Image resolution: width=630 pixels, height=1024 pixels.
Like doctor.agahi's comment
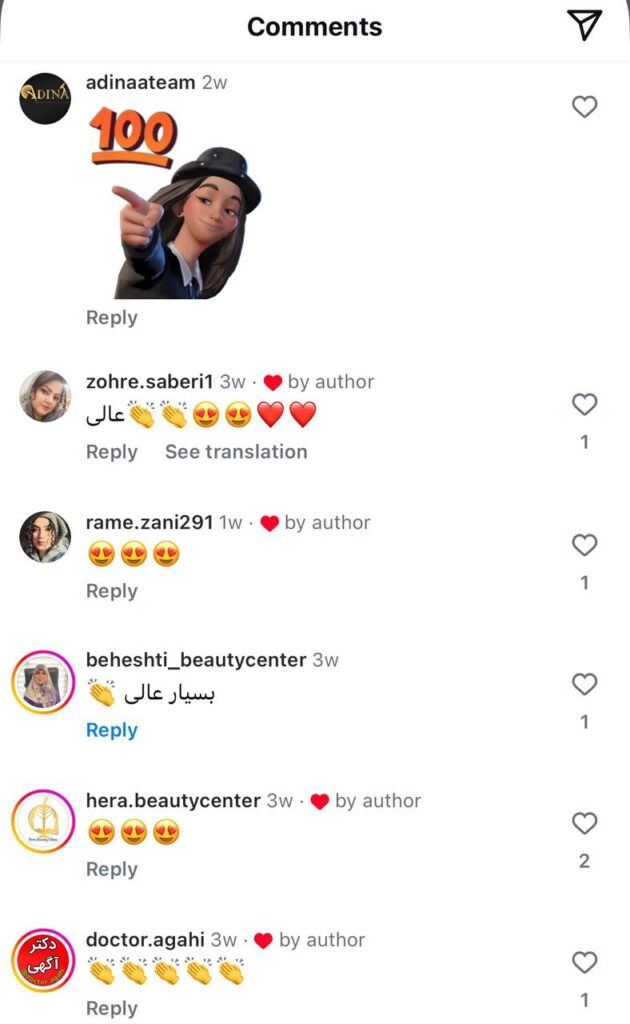tap(584, 962)
